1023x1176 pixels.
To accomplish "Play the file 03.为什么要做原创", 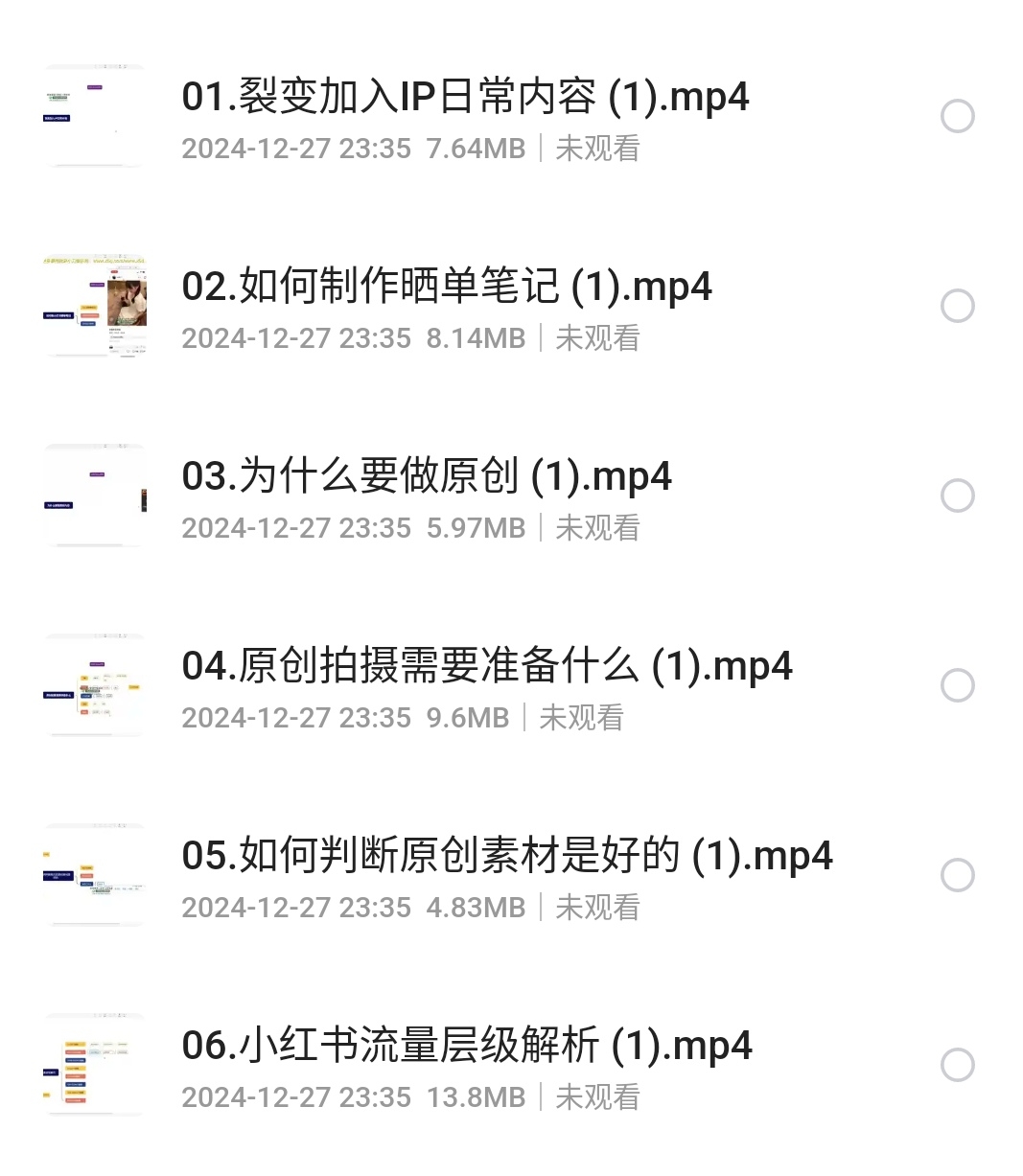I will tap(427, 477).
